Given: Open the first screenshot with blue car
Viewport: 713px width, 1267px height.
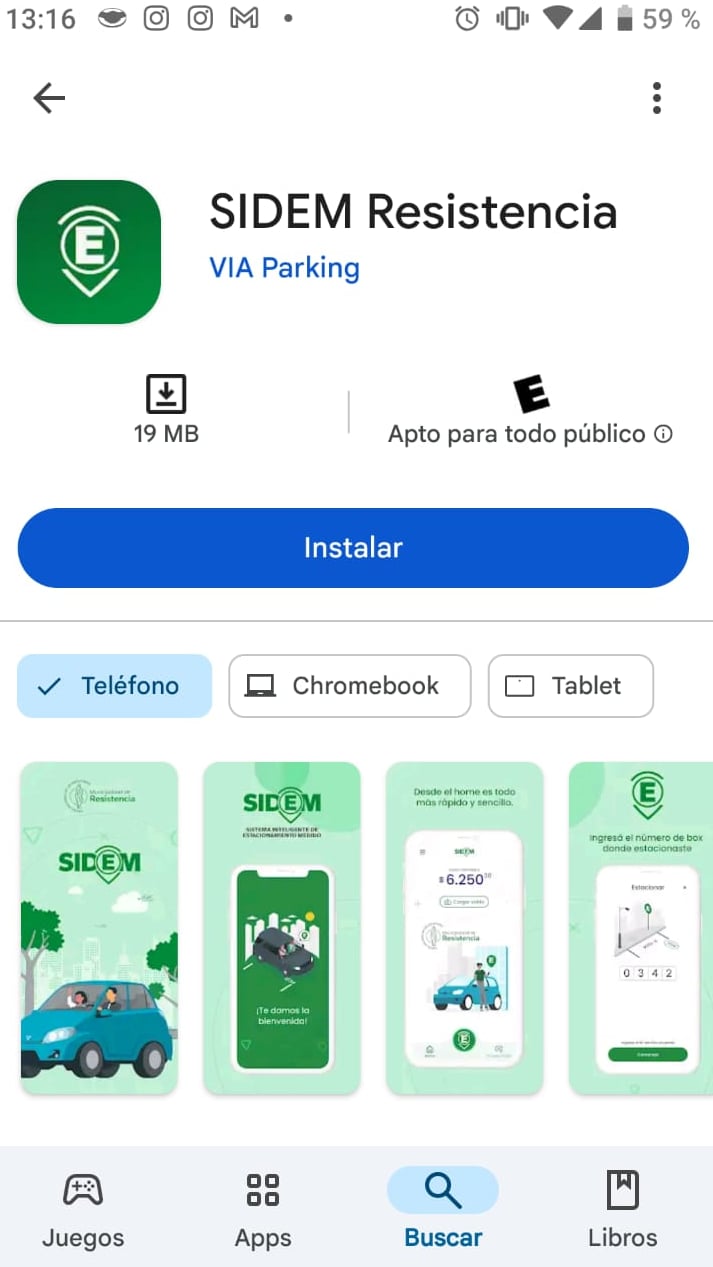Looking at the screenshot, I should pos(99,928).
